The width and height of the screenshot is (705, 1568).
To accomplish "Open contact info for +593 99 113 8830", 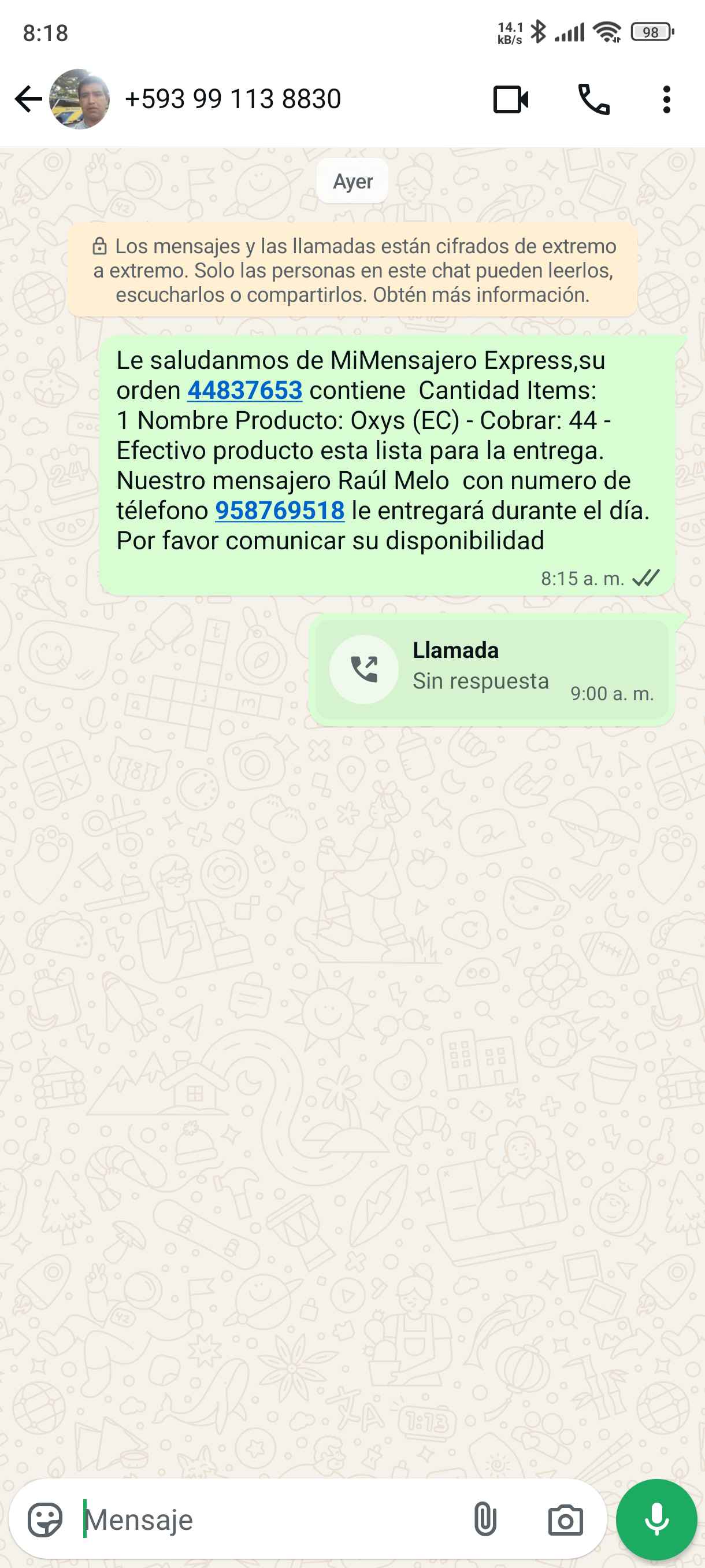I will [x=232, y=99].
